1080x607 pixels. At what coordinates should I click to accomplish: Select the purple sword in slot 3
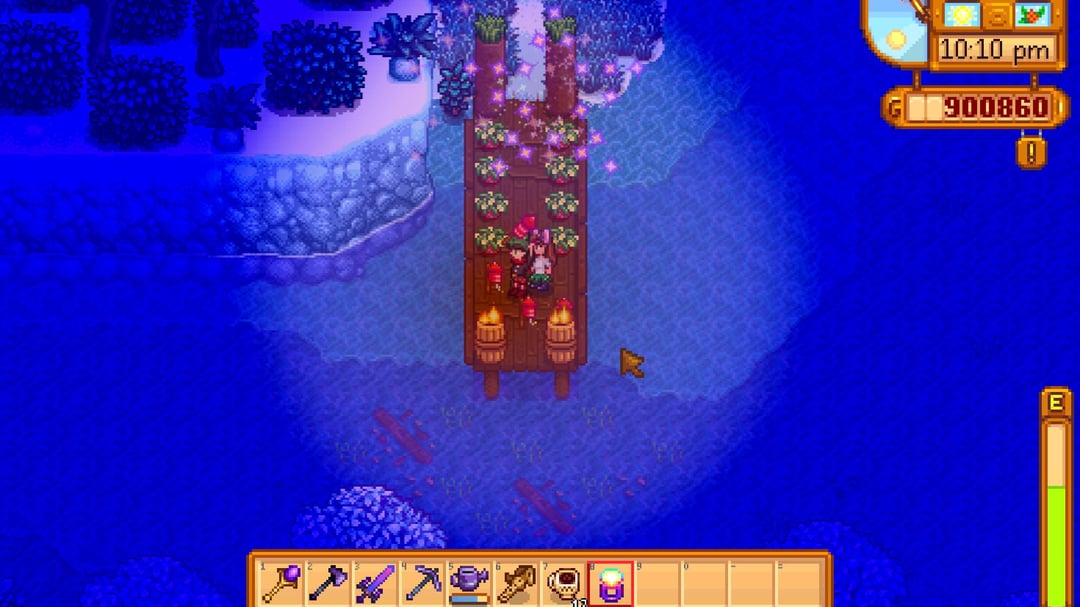click(x=374, y=581)
